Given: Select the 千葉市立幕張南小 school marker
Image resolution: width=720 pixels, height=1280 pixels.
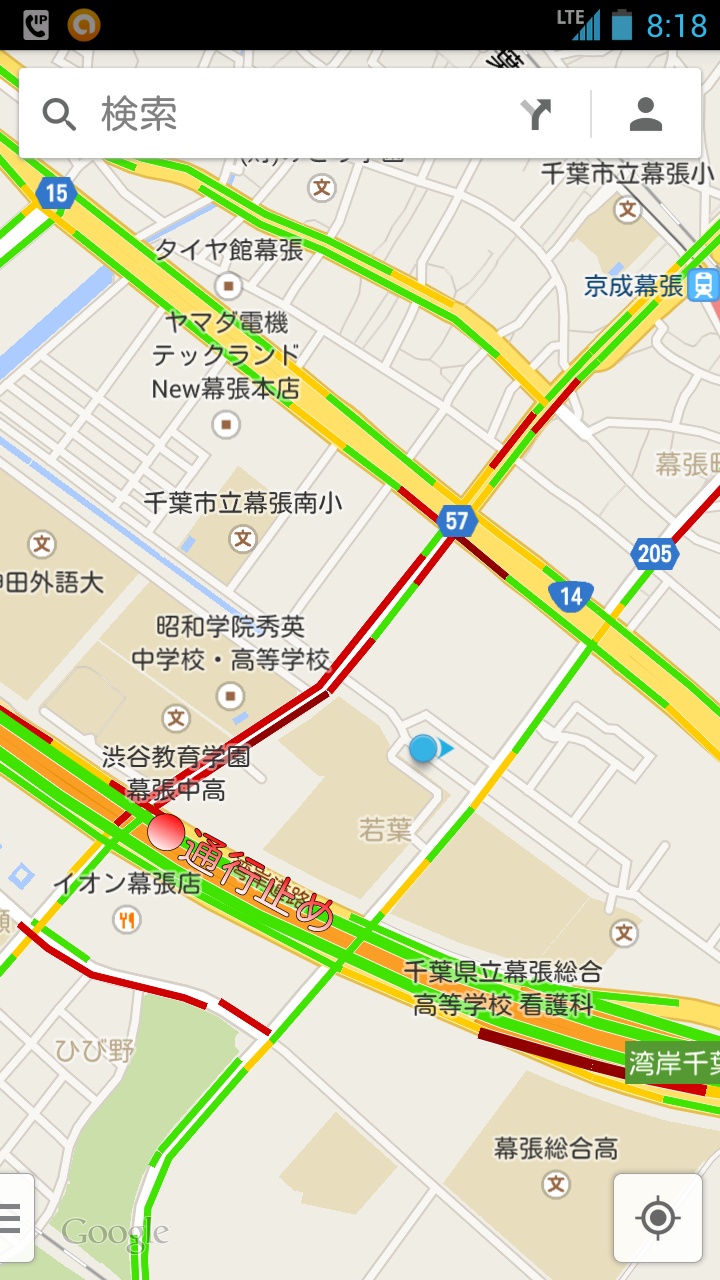Looking at the screenshot, I should [x=243, y=540].
